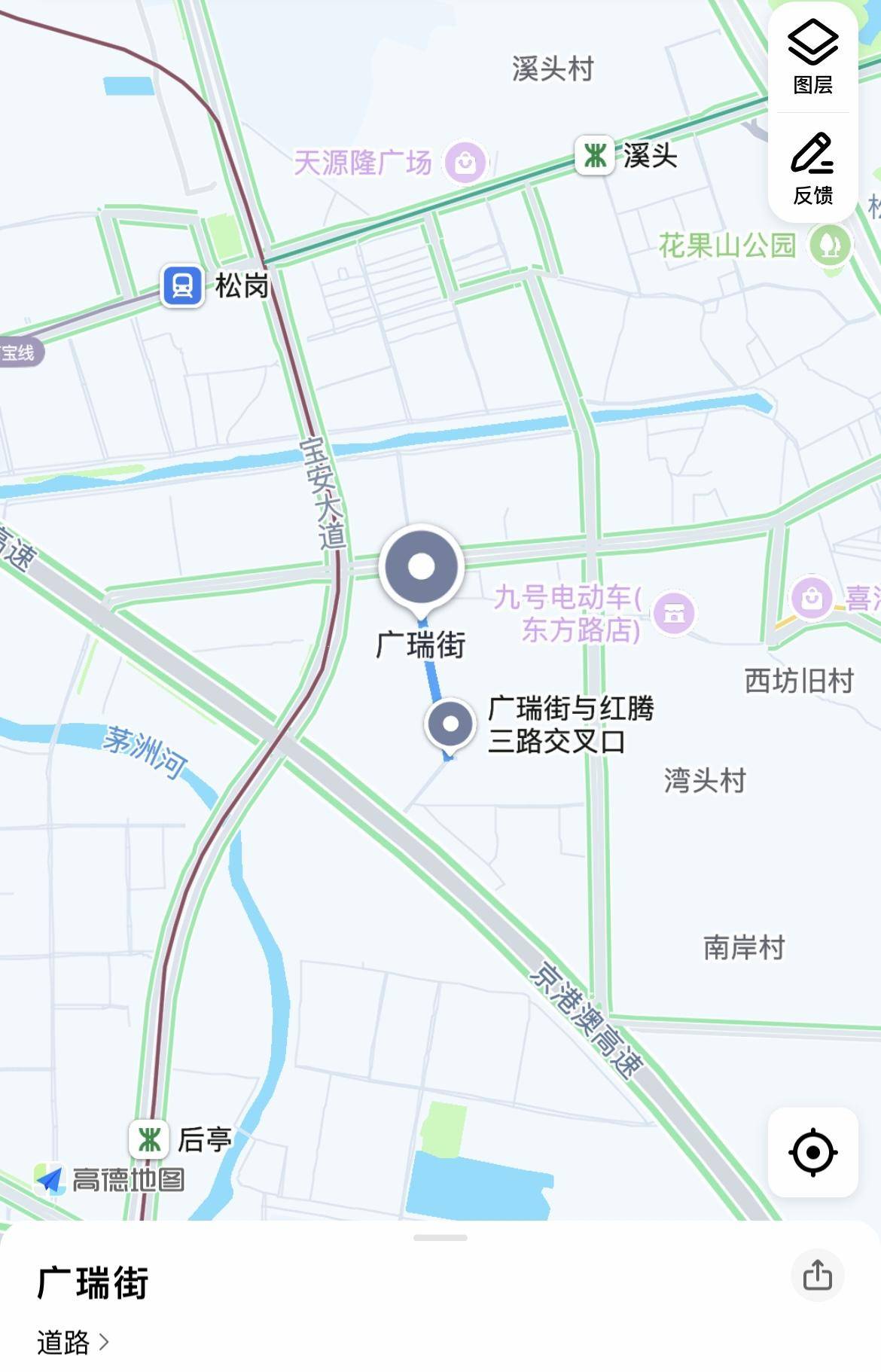Select the 广瑞街与红腾三路交叉口 intersection marker
The height and width of the screenshot is (1372, 881).
click(451, 724)
